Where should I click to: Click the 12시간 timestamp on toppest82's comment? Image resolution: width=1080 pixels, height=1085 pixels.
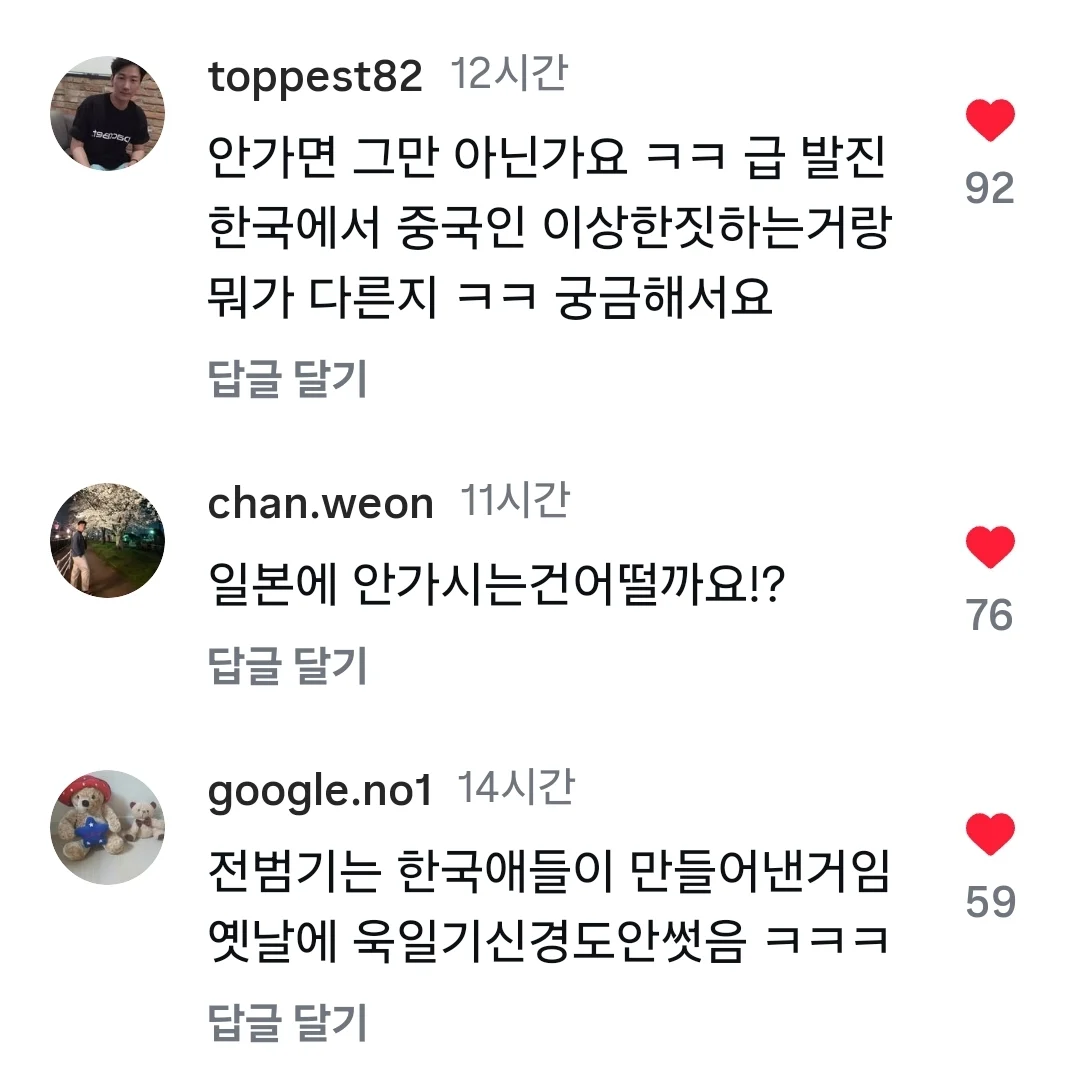[513, 72]
